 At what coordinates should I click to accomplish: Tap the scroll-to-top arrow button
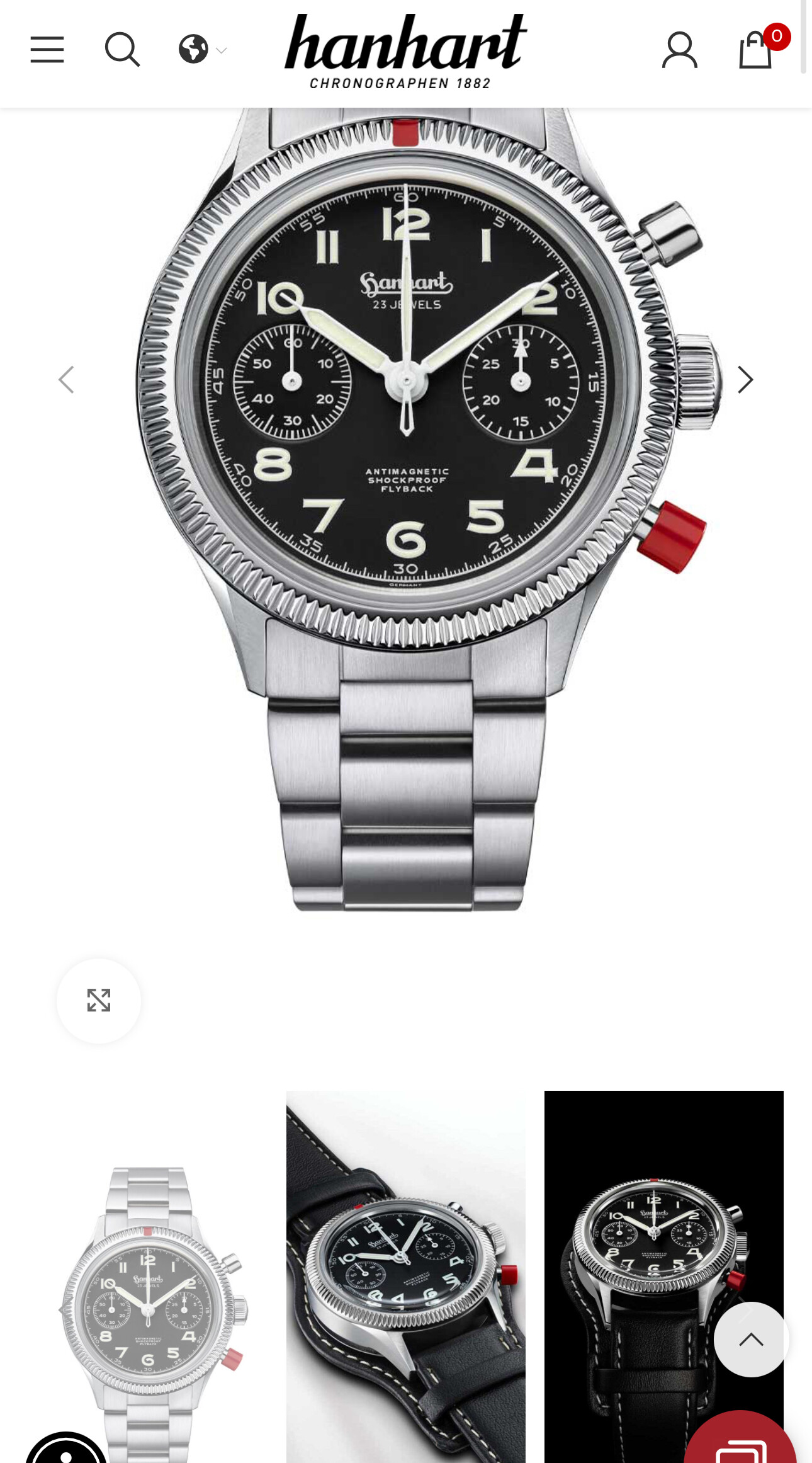point(751,1339)
